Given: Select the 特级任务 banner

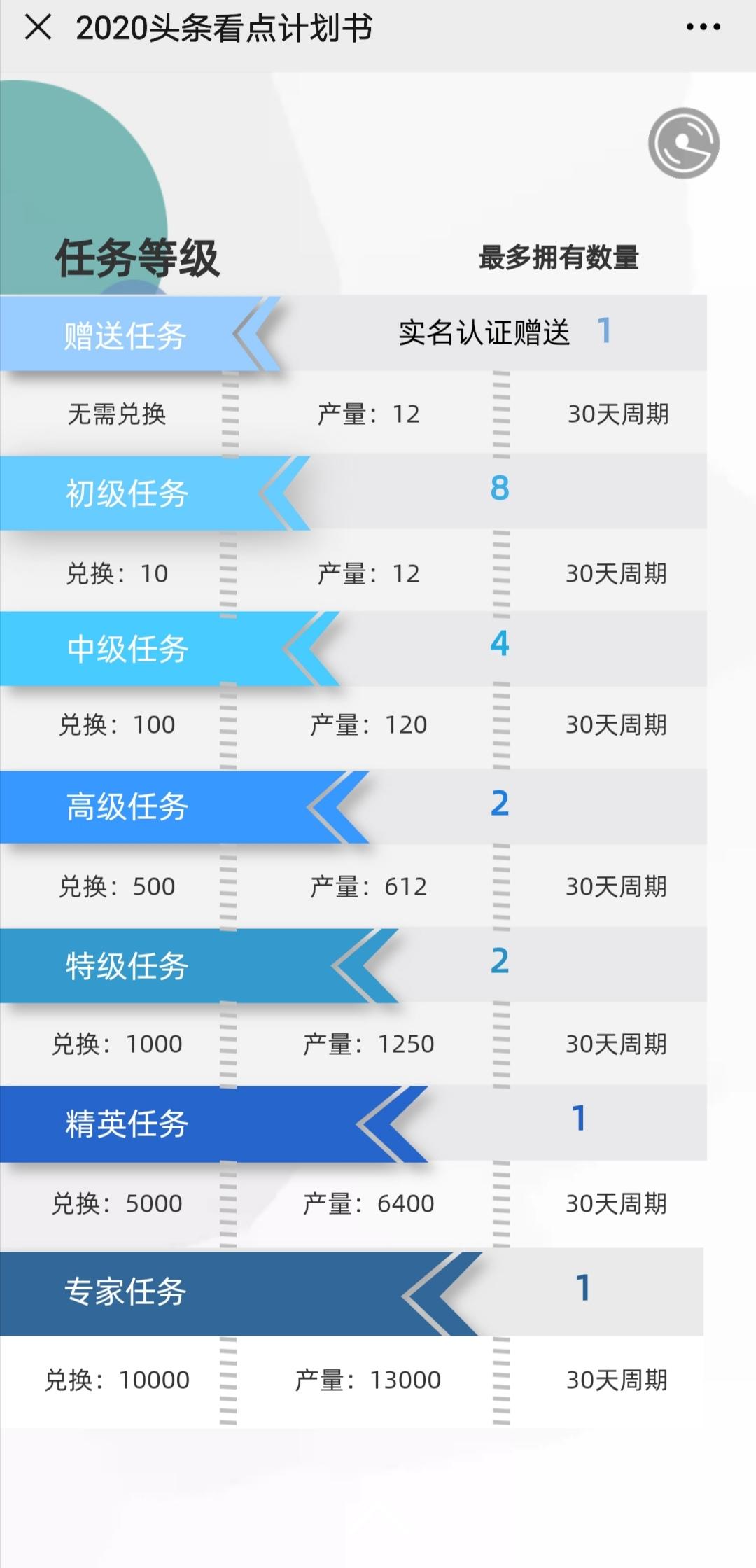Looking at the screenshot, I should coord(126,965).
